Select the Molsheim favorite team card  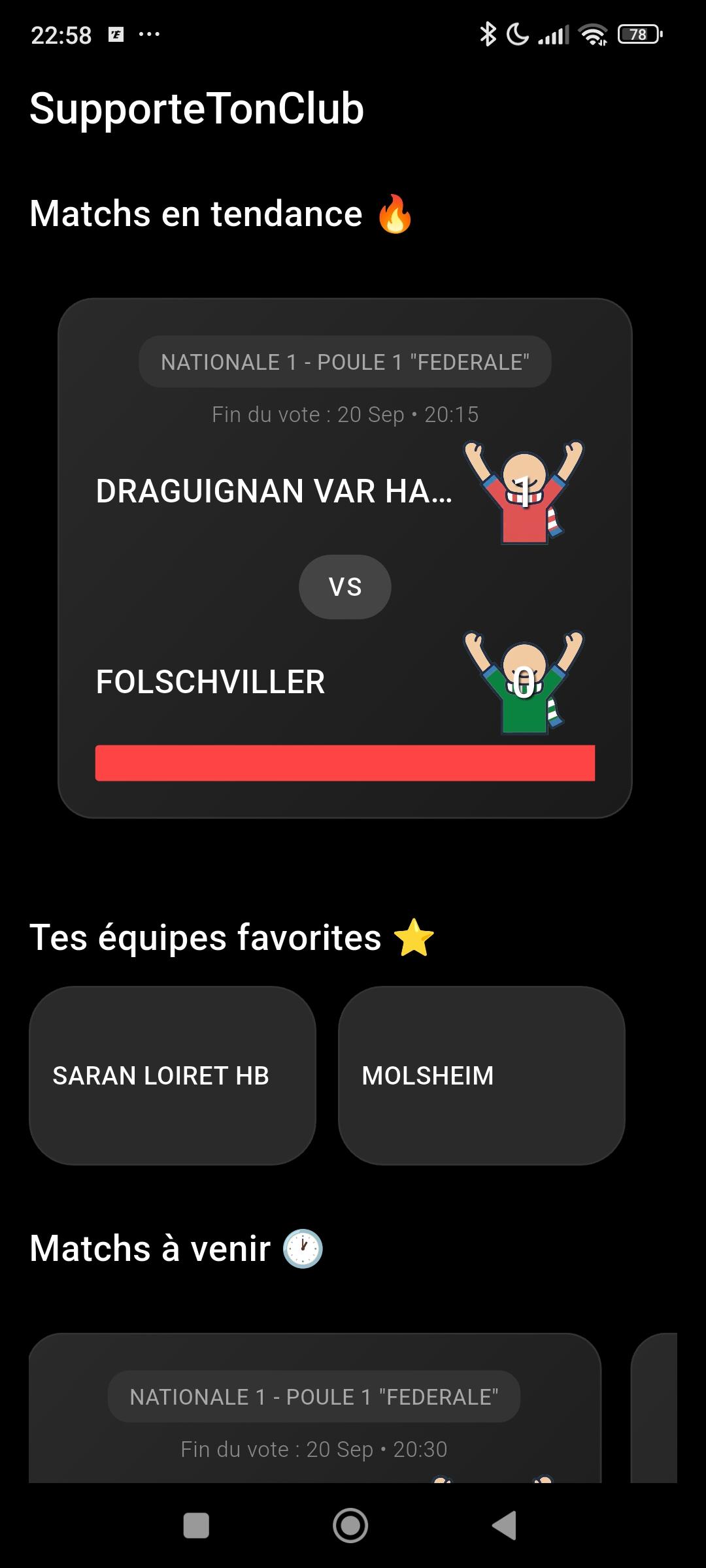pos(481,1075)
